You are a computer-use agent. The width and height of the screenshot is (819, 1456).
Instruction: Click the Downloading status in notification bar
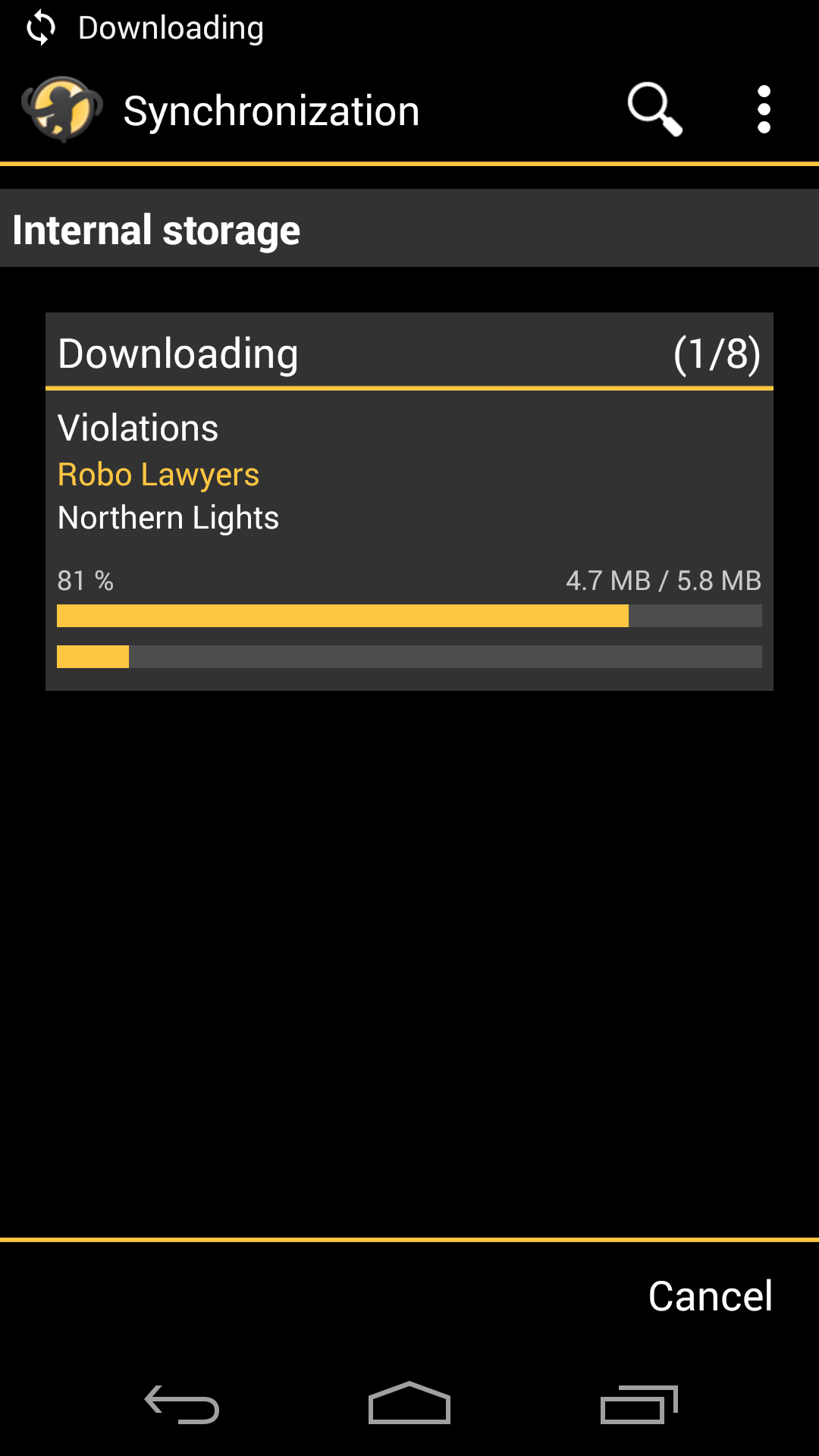(x=170, y=27)
